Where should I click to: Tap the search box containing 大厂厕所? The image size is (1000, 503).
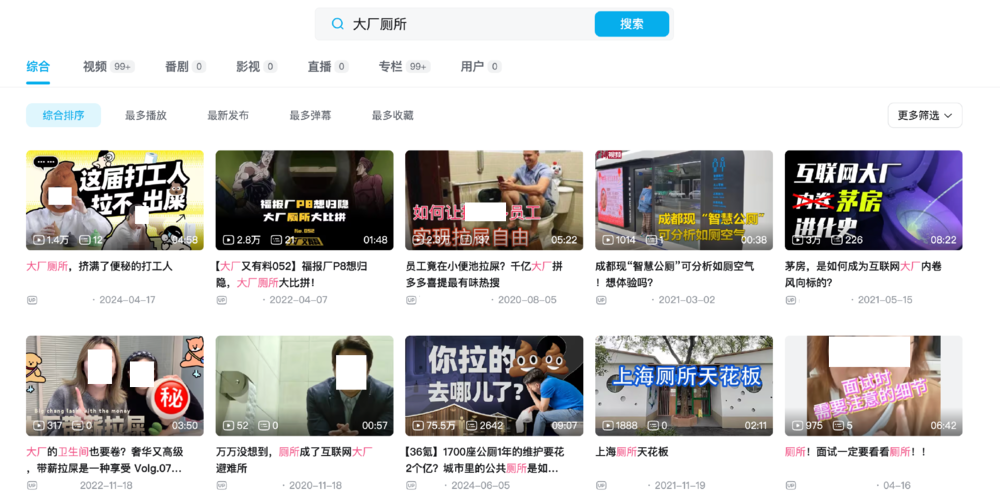click(x=460, y=24)
